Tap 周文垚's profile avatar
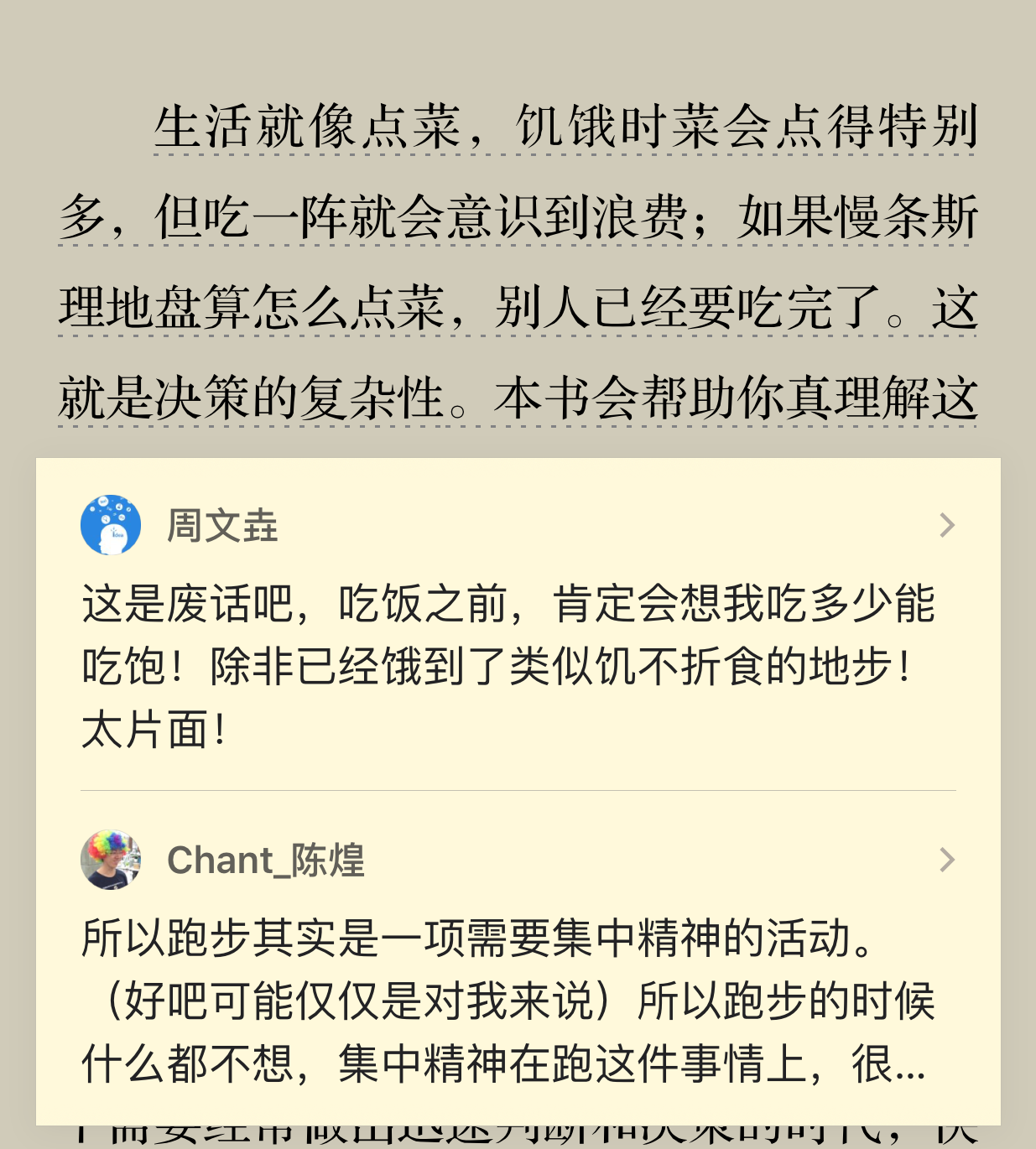This screenshot has width=1036, height=1149. (x=111, y=525)
